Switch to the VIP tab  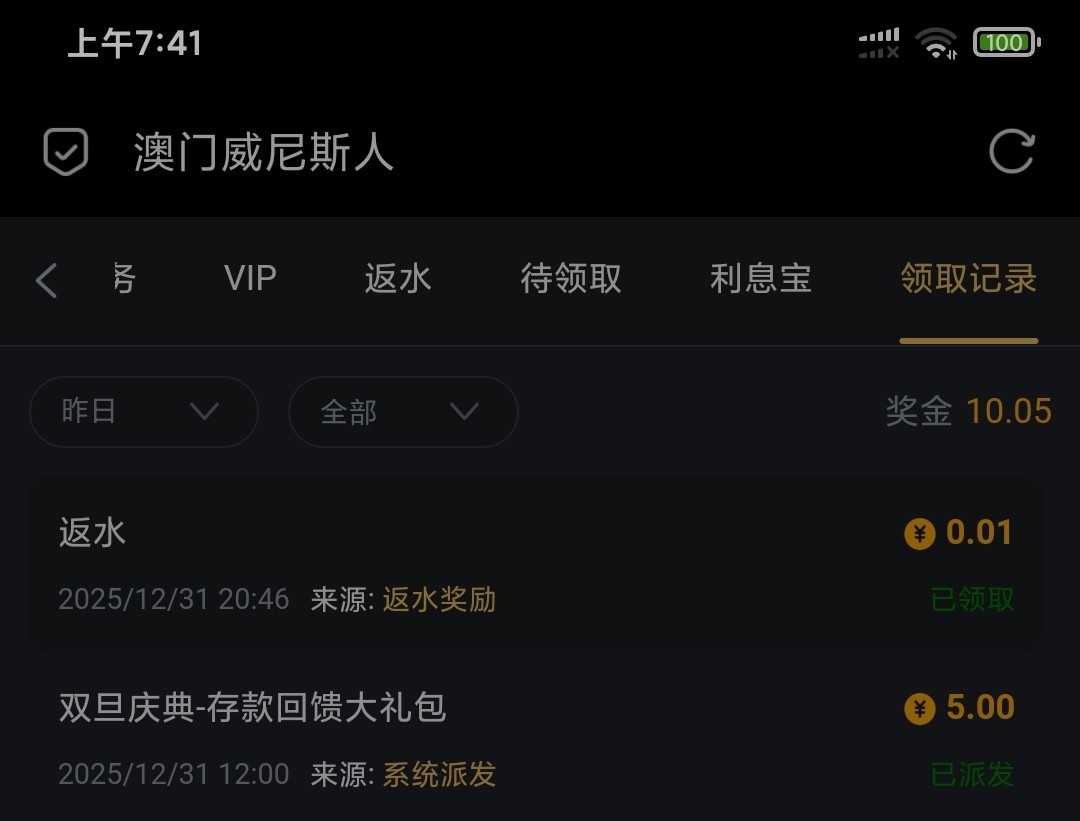tap(250, 278)
